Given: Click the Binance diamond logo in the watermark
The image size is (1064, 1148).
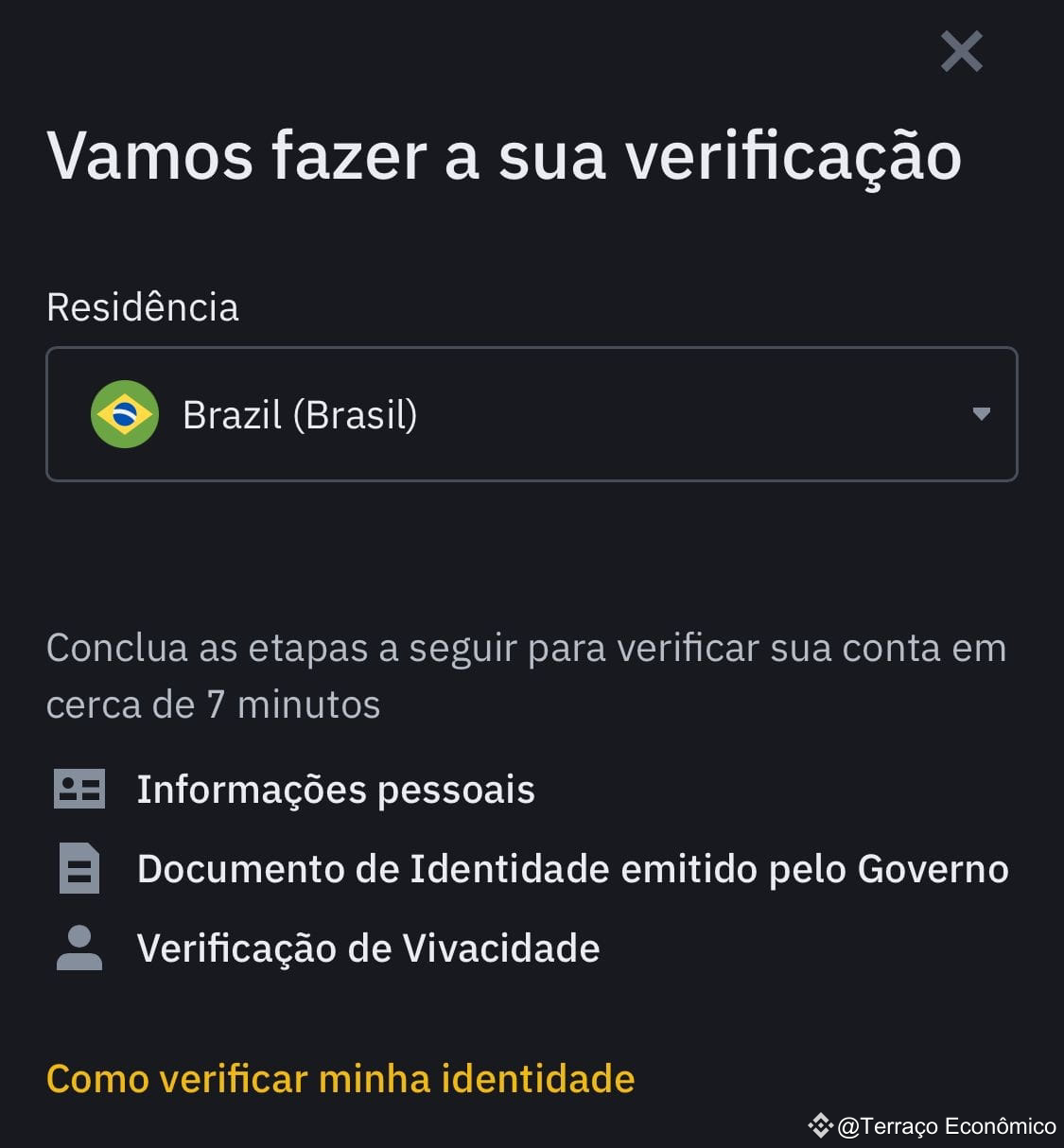Looking at the screenshot, I should coord(819,1126).
